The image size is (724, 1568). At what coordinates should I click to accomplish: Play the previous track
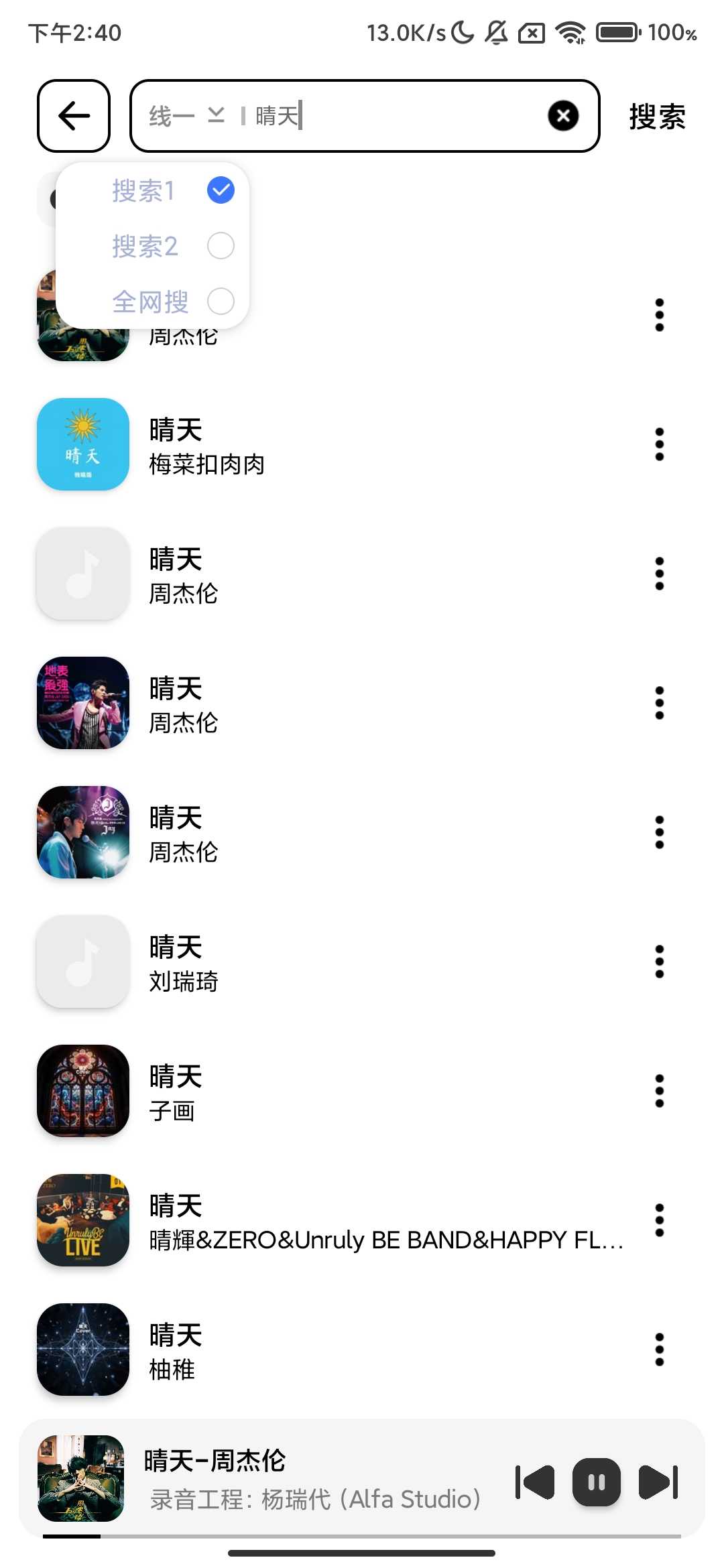point(534,1482)
